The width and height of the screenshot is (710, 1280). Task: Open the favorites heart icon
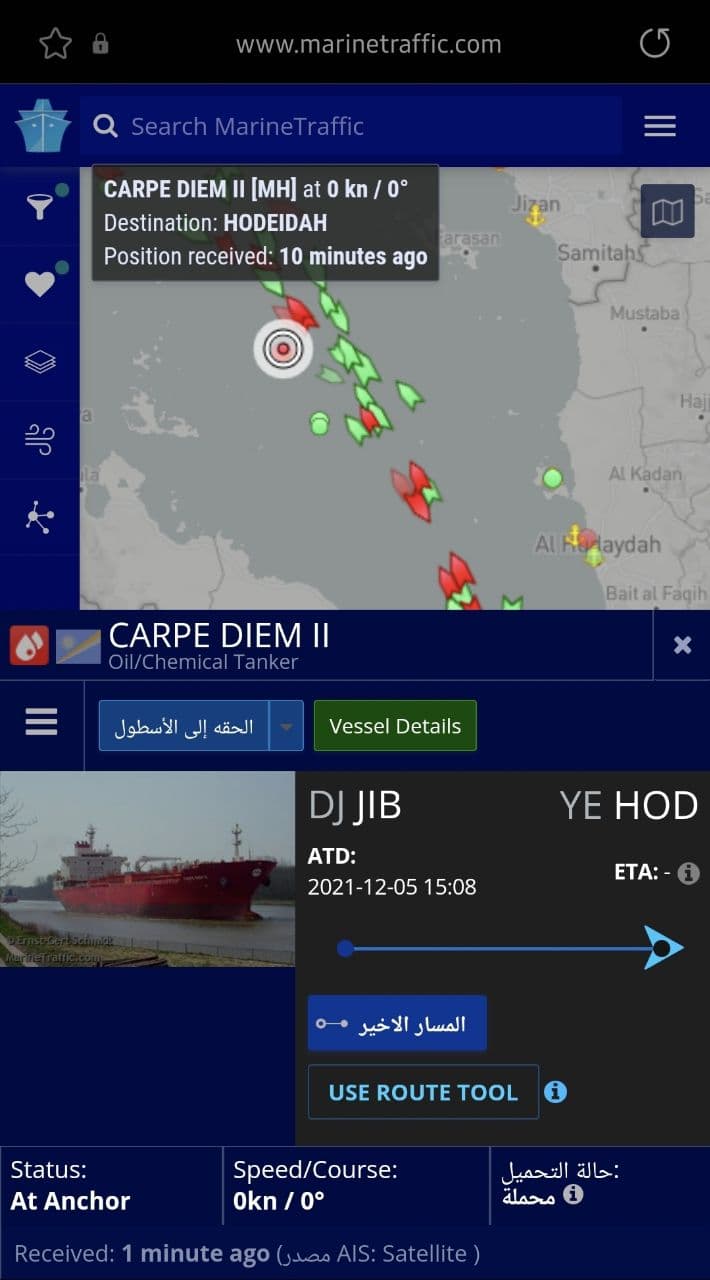(40, 284)
